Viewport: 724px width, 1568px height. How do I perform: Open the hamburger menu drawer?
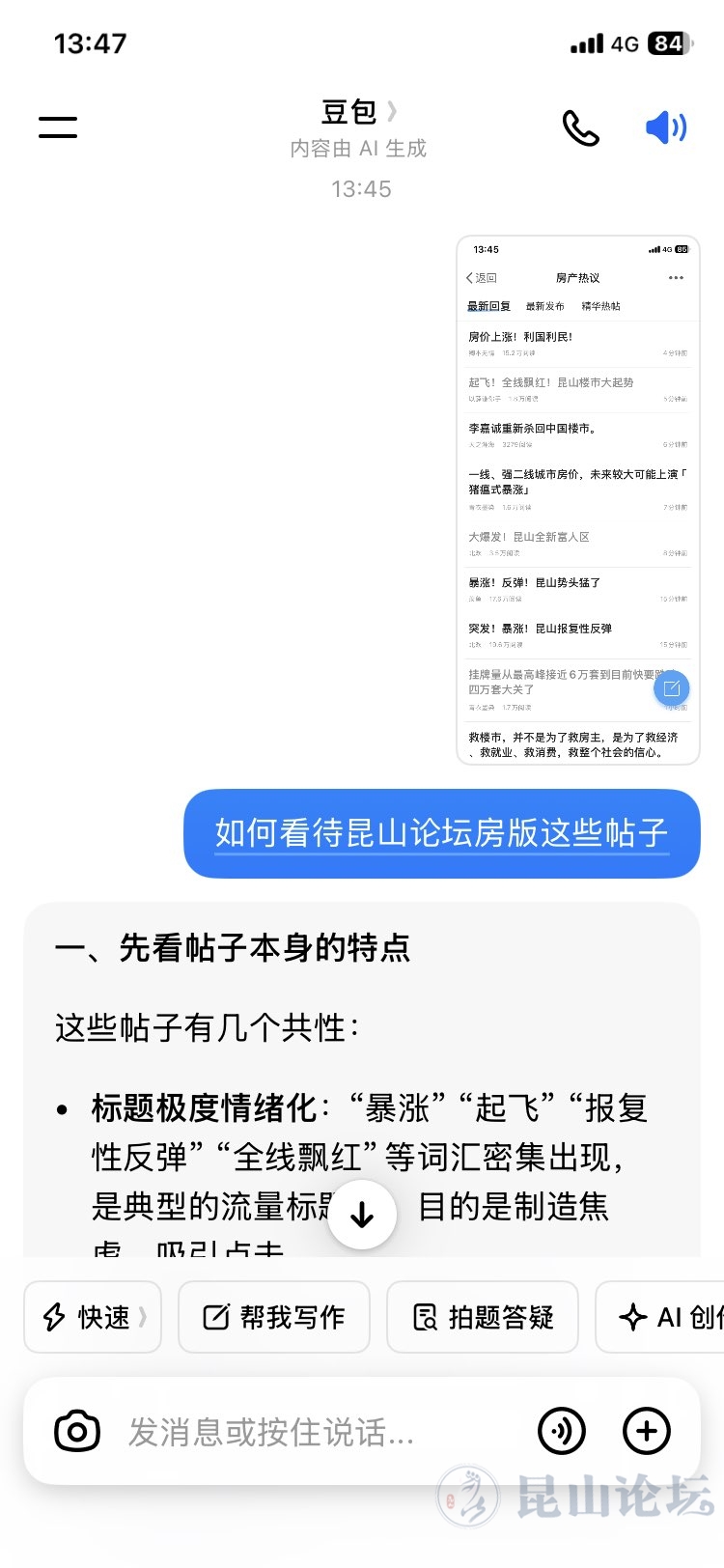pyautogui.click(x=58, y=126)
